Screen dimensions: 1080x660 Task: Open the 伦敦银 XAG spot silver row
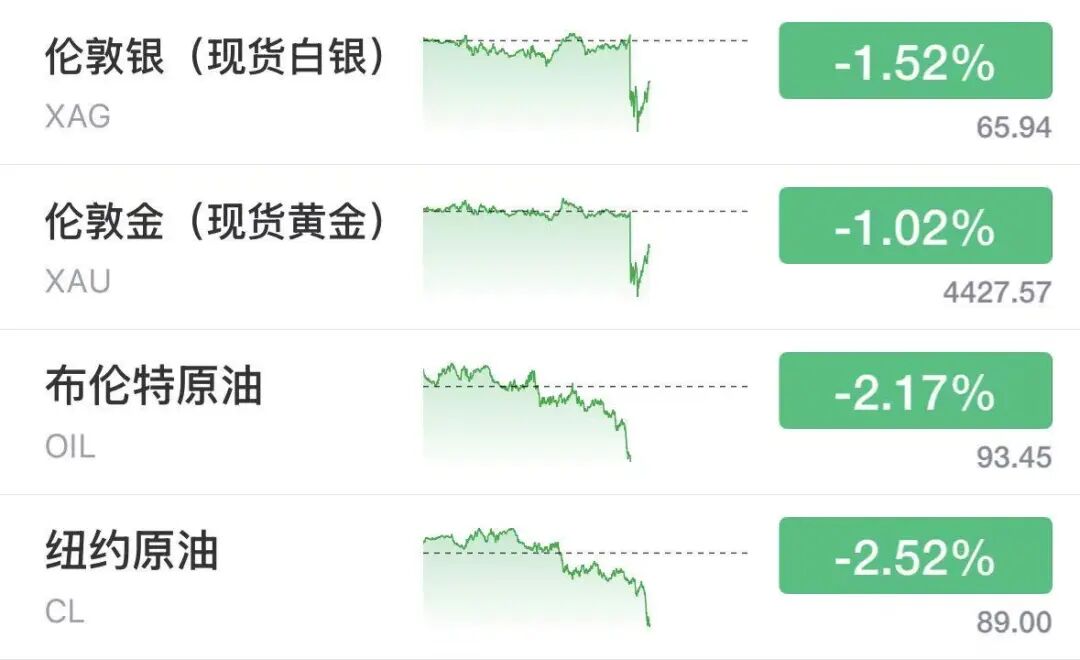tap(540, 82)
